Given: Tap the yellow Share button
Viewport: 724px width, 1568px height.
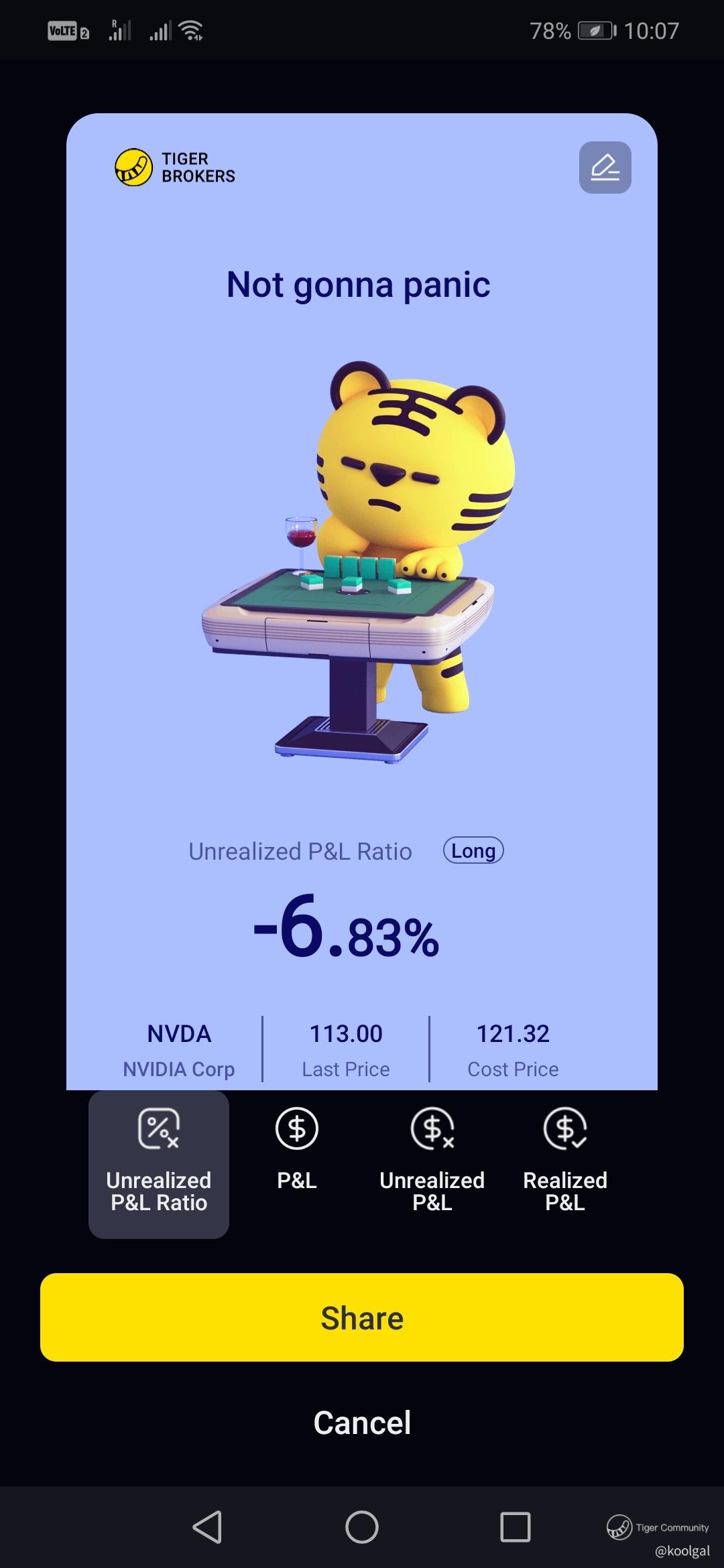Looking at the screenshot, I should [x=362, y=1317].
